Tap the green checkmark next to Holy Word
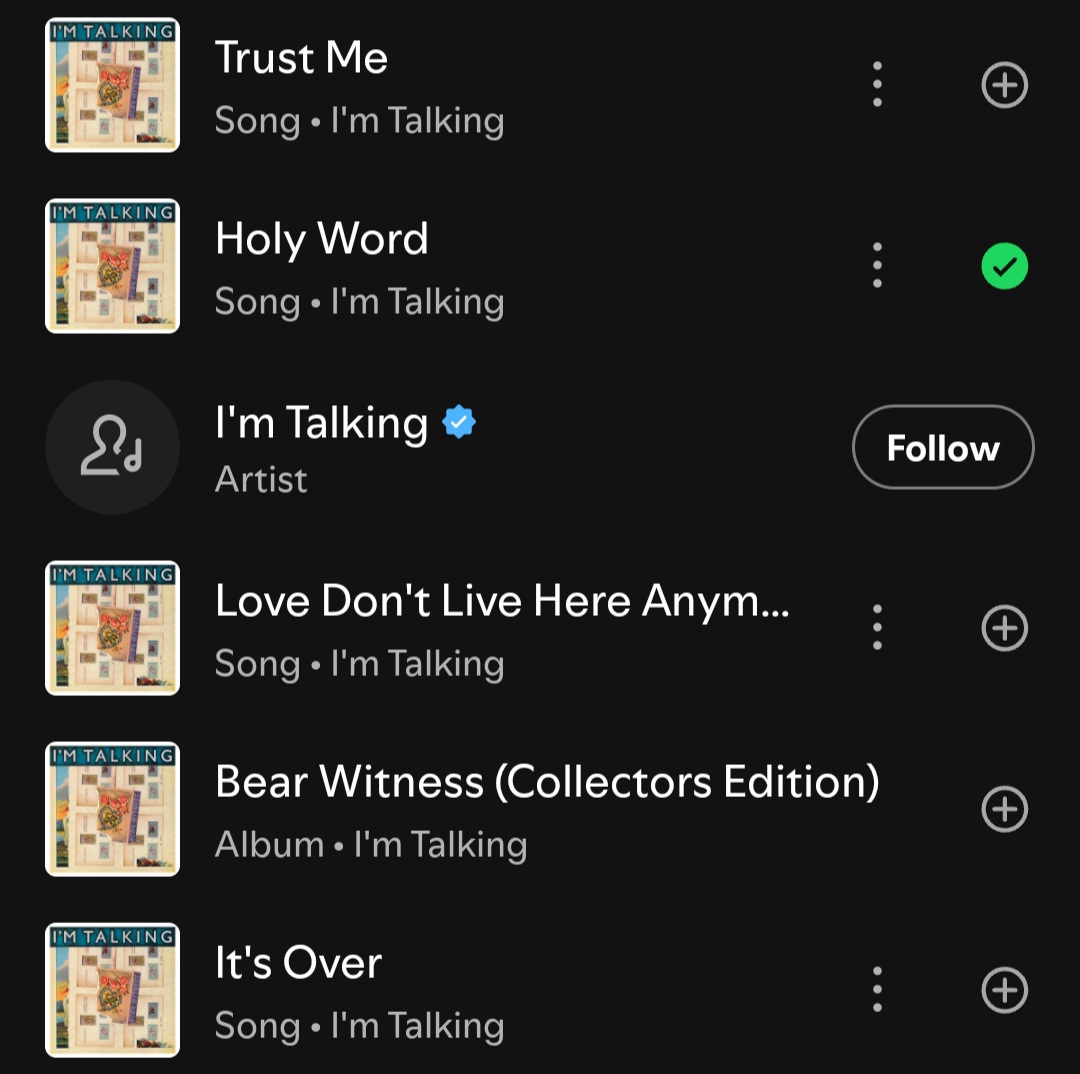Image resolution: width=1080 pixels, height=1074 pixels. 1004,266
